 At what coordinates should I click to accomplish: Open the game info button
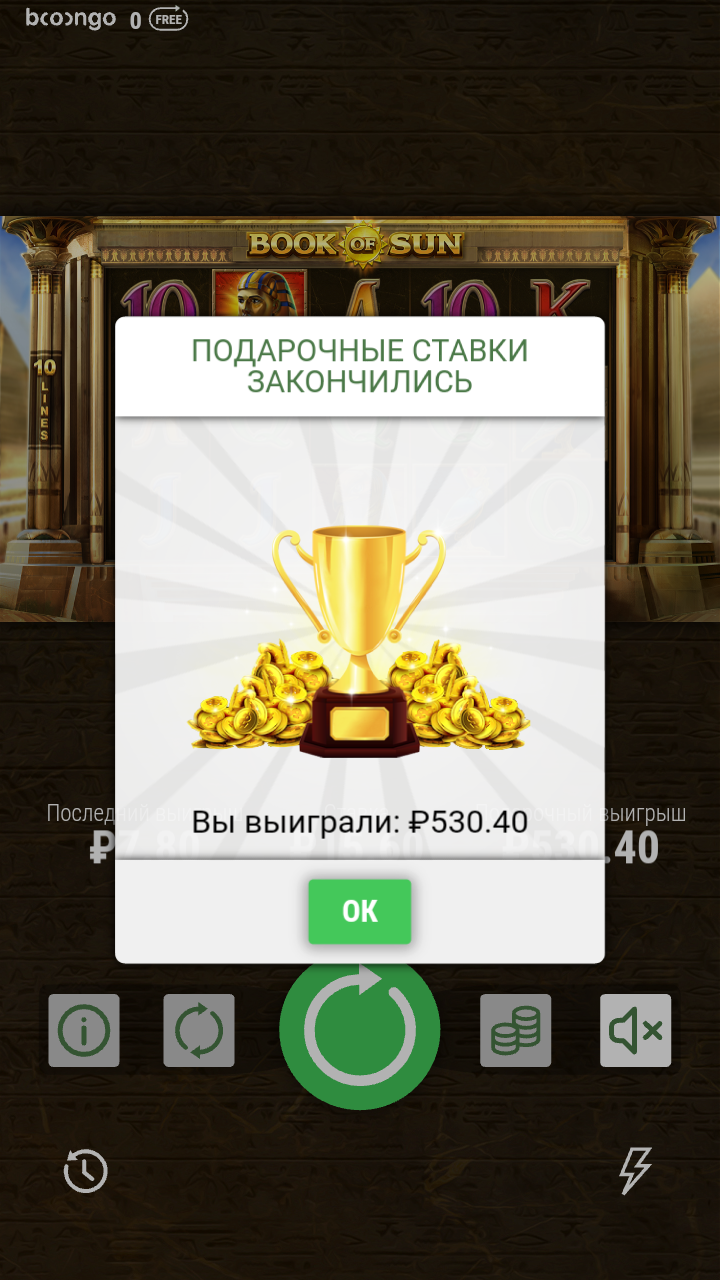tap(84, 1030)
